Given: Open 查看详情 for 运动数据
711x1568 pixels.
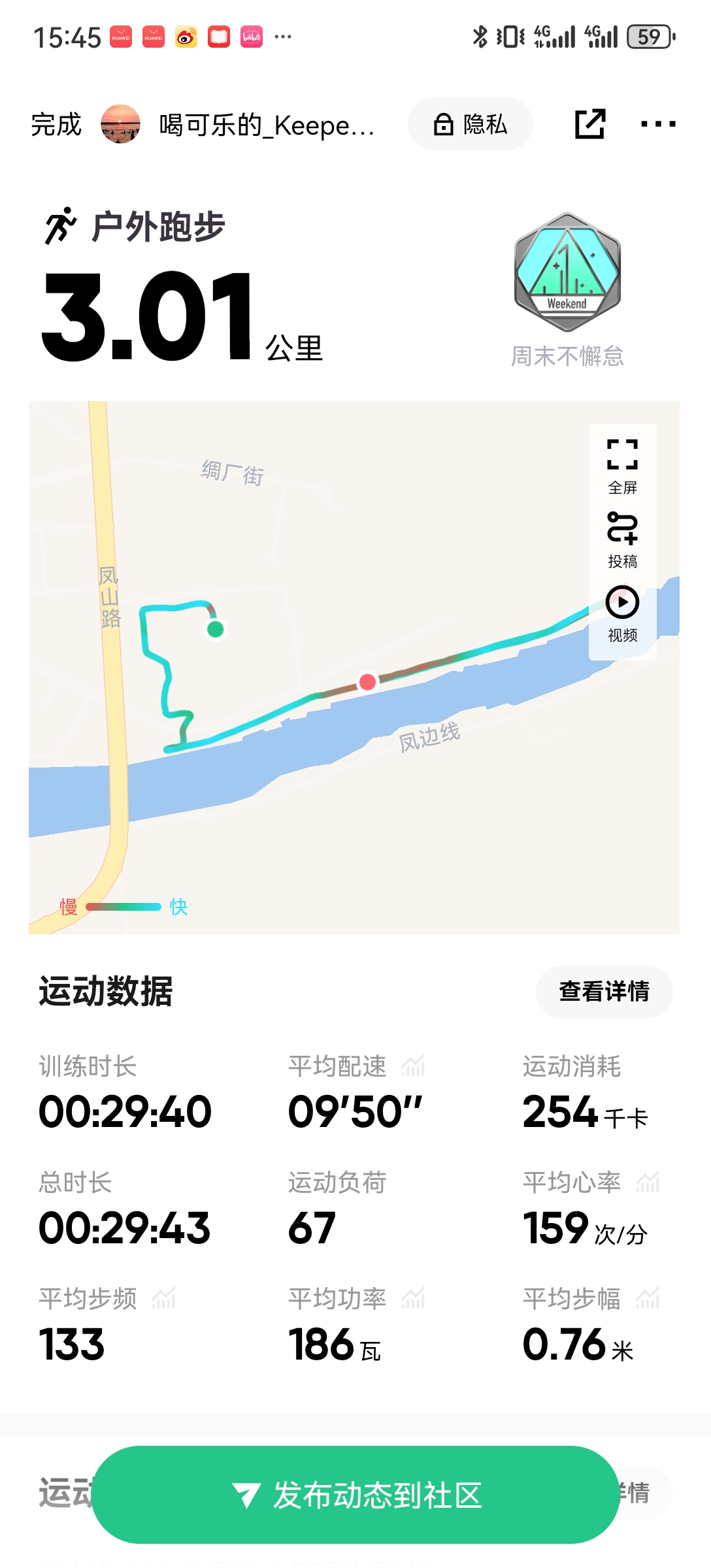Looking at the screenshot, I should click(604, 991).
